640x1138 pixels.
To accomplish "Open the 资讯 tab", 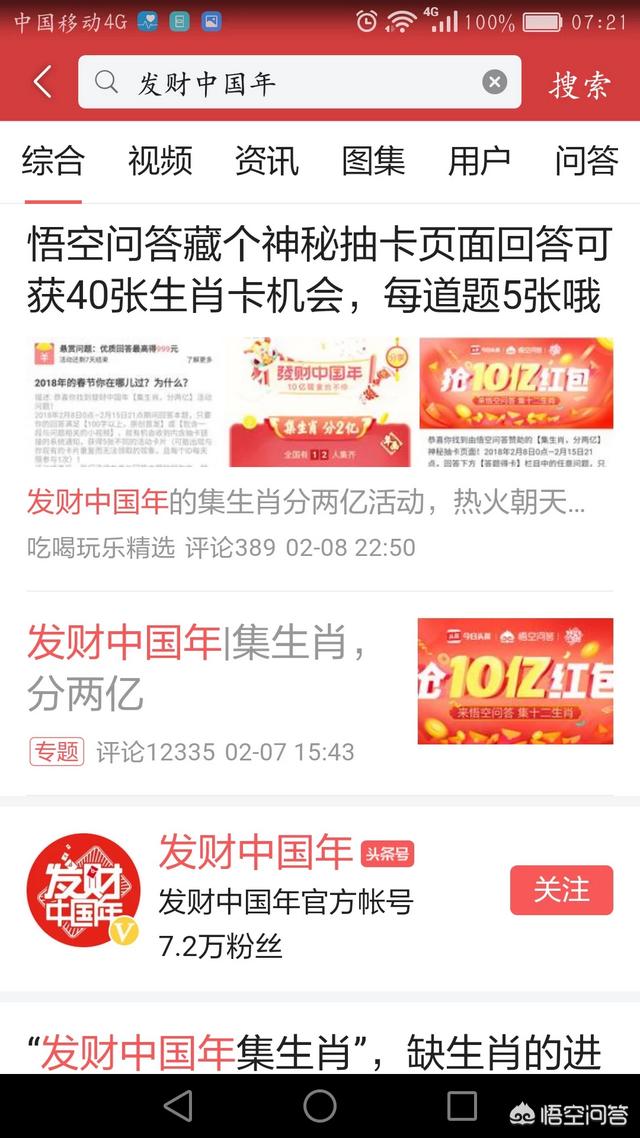I will click(266, 160).
